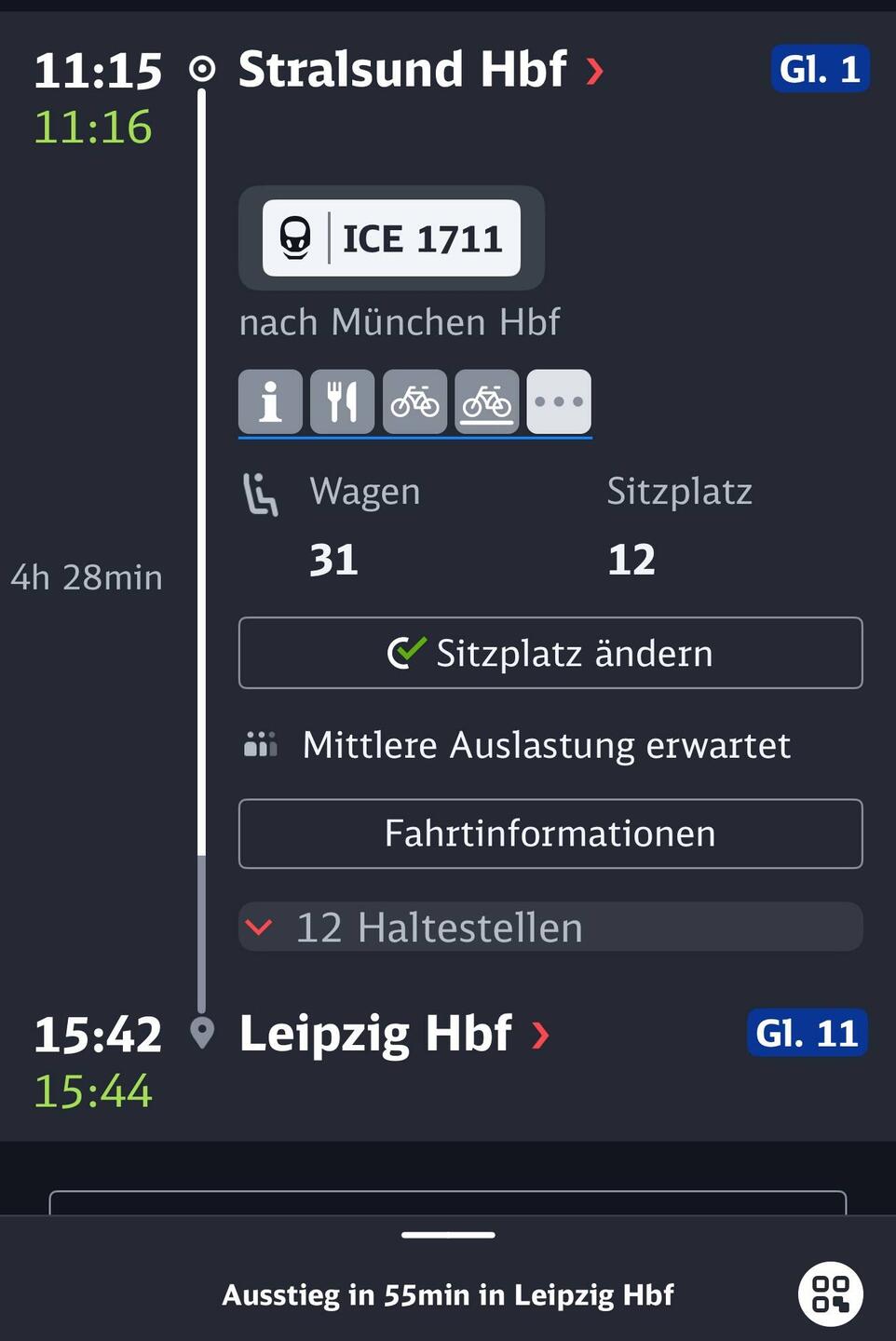Show more train amenities via ellipsis
896x1341 pixels.
(559, 401)
